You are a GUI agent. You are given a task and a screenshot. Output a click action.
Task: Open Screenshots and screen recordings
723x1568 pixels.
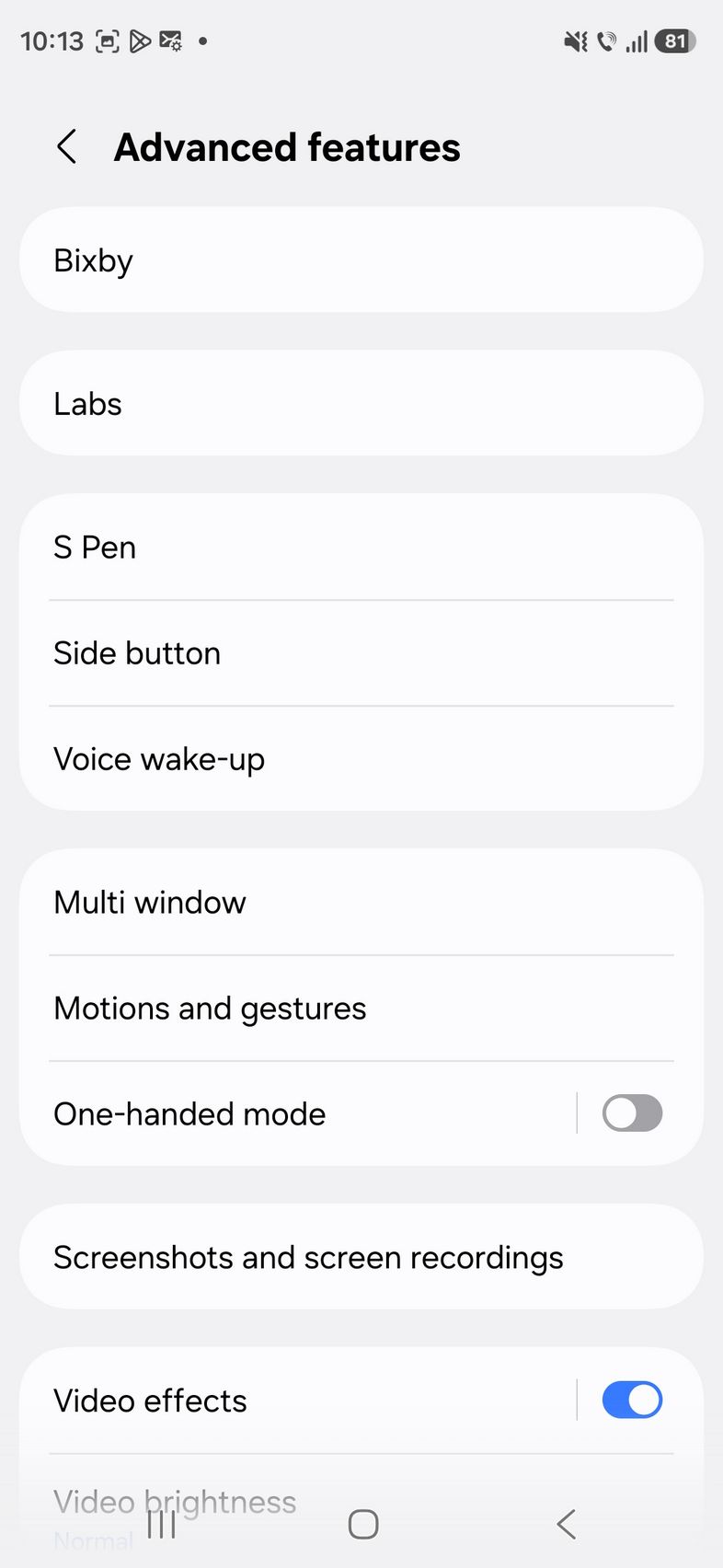pyautogui.click(x=361, y=1258)
